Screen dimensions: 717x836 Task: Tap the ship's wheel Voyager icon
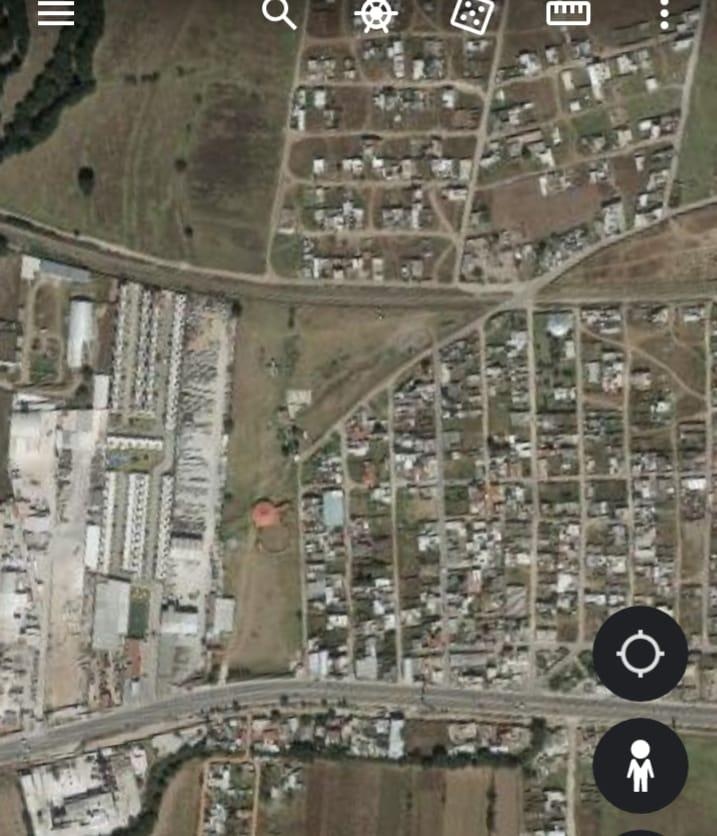pos(376,14)
